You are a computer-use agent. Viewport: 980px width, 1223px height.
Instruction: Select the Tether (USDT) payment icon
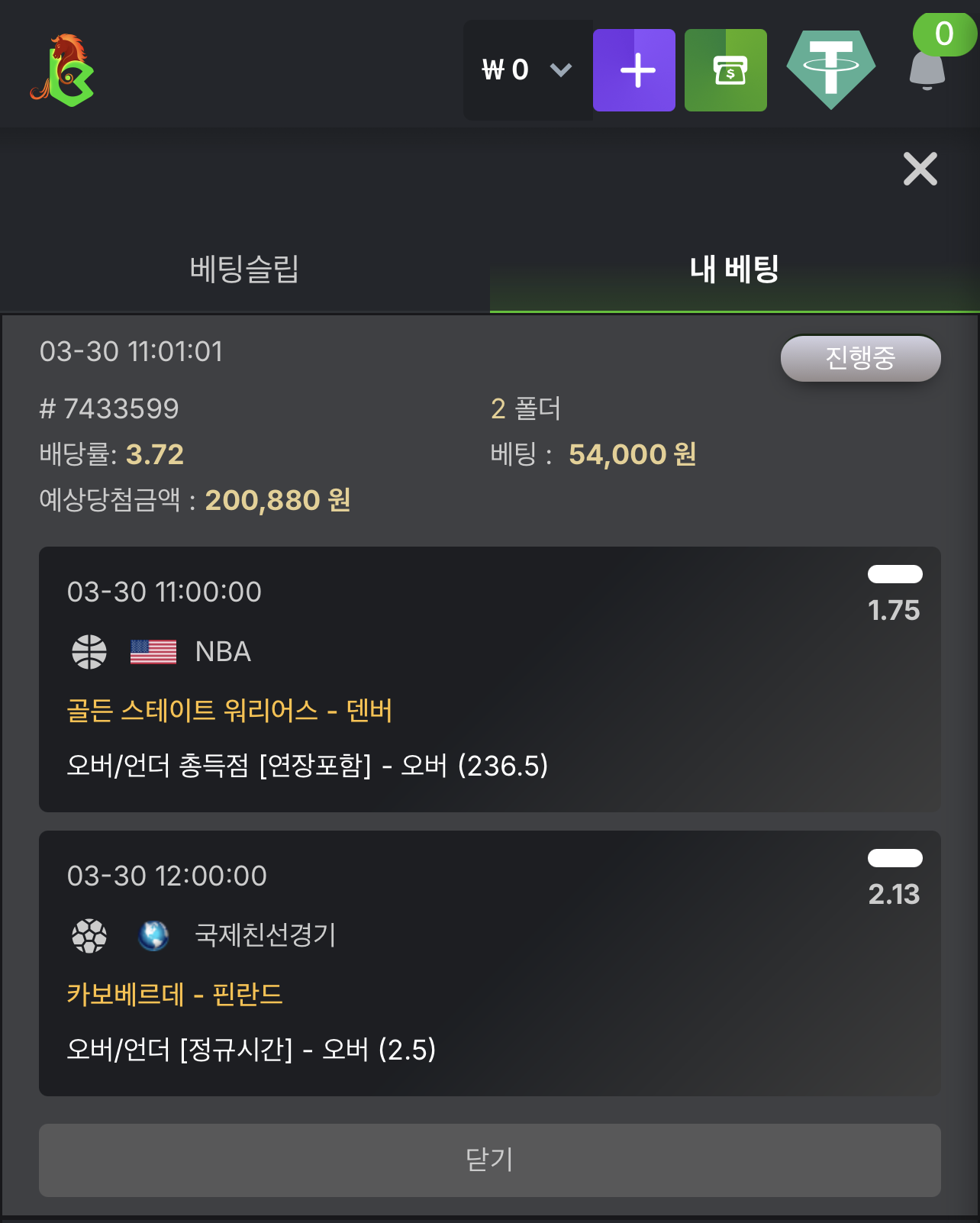coord(831,69)
